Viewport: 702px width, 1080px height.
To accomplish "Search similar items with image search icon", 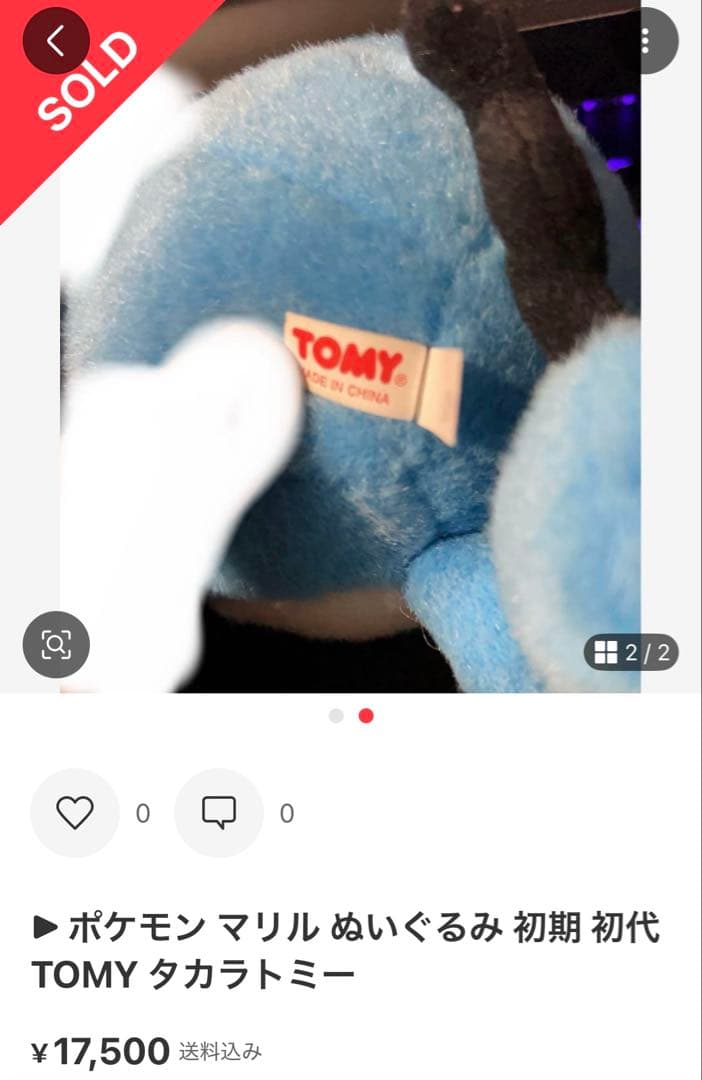I will [56, 645].
